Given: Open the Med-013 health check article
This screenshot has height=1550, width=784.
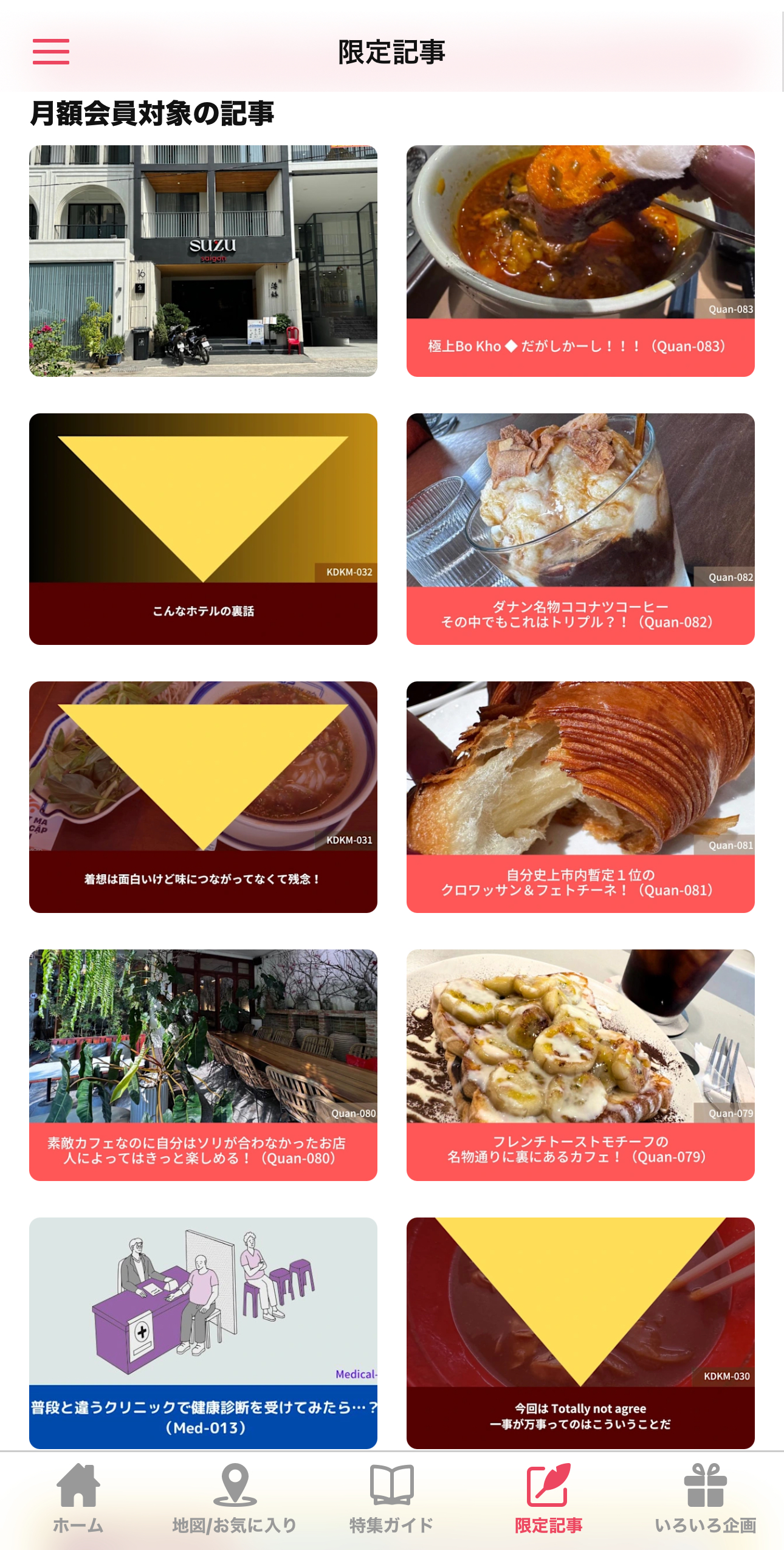Looking at the screenshot, I should point(203,1333).
